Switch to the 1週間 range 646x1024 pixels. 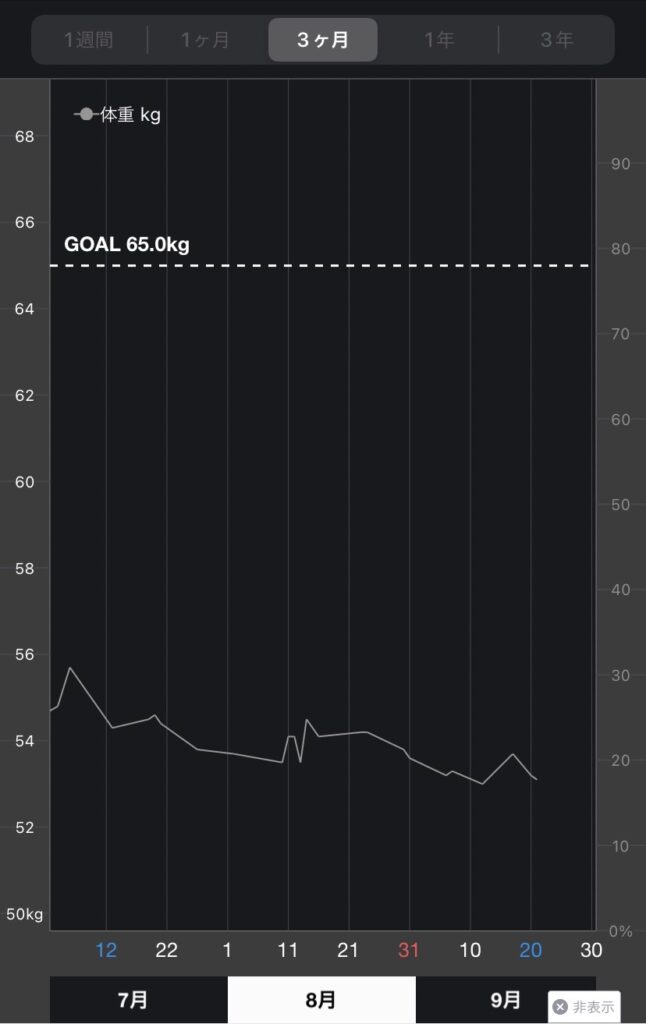(x=89, y=41)
